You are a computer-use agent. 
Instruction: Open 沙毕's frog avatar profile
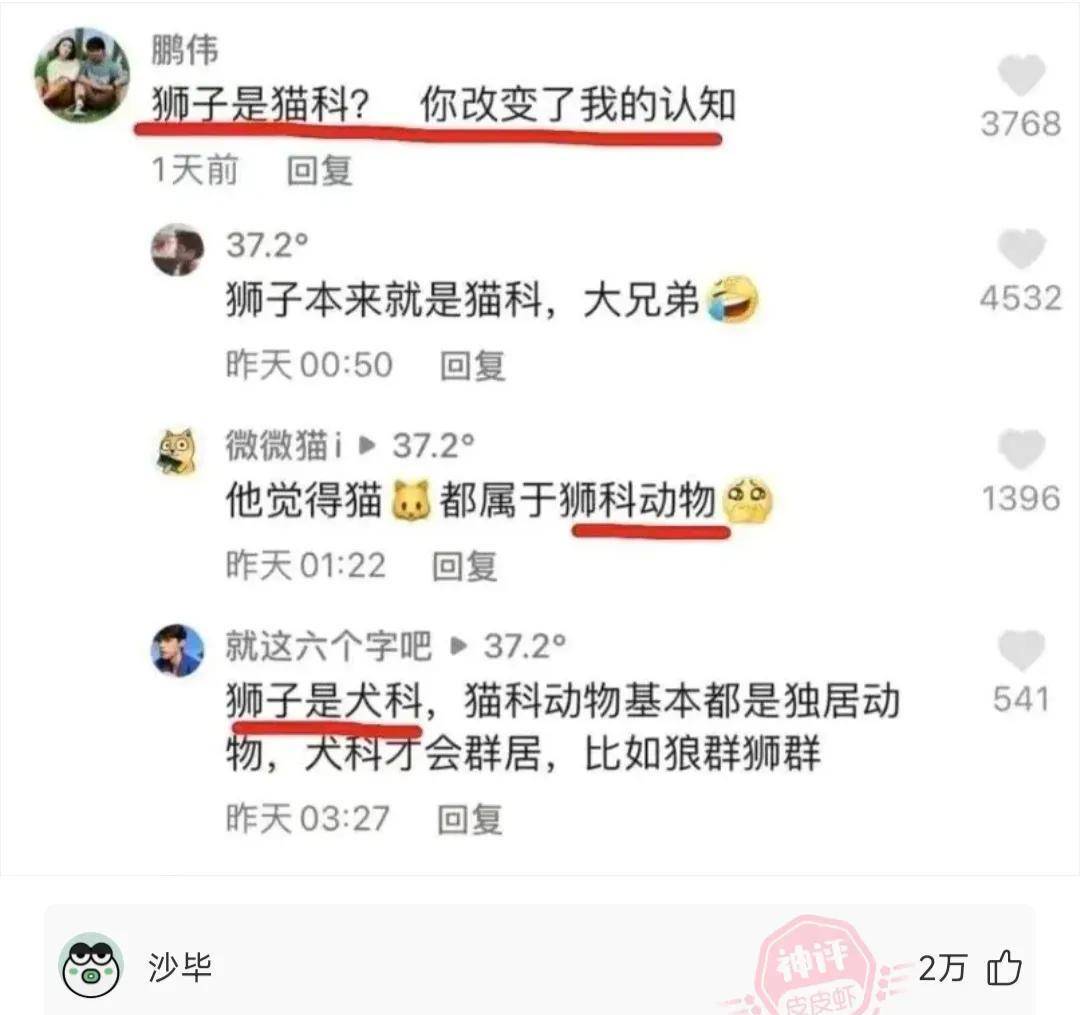pyautogui.click(x=90, y=966)
